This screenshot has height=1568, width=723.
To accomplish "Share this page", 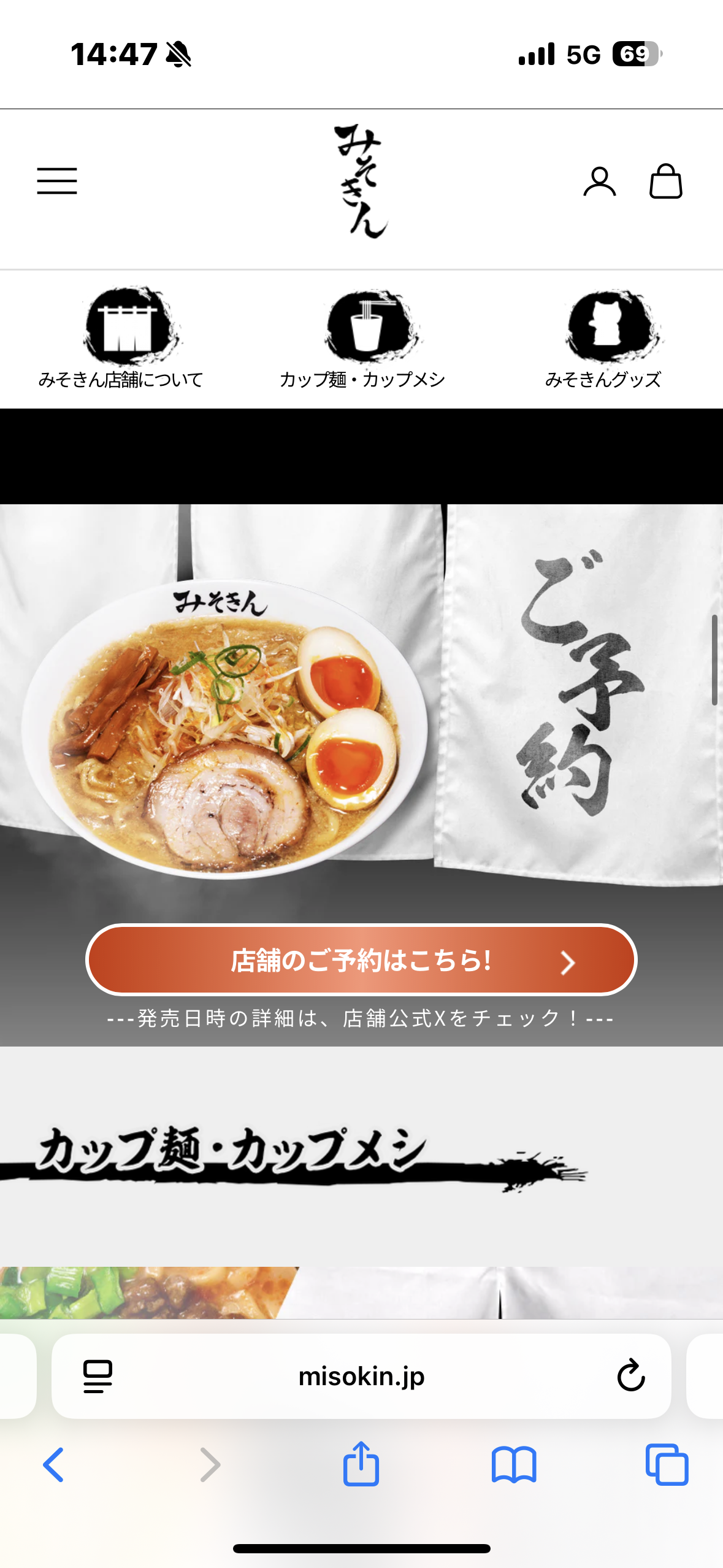I will tap(361, 1464).
